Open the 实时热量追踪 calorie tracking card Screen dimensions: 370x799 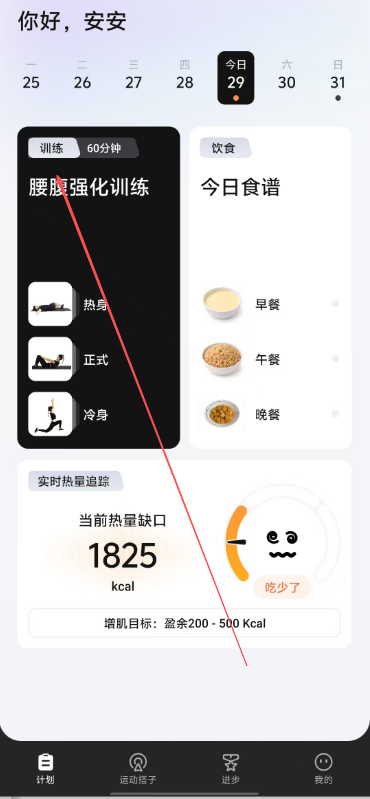coord(184,554)
